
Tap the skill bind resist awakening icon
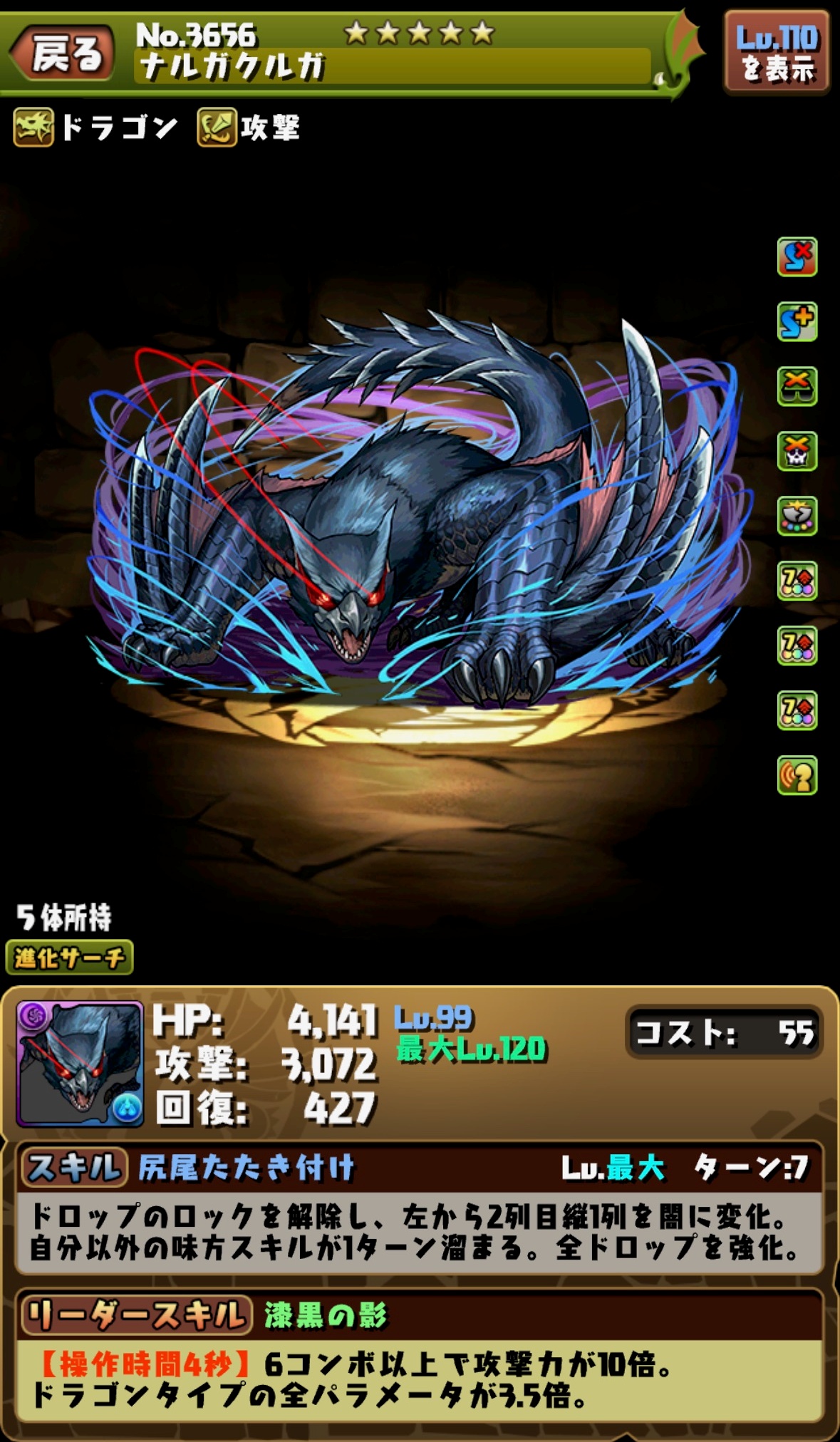click(797, 256)
